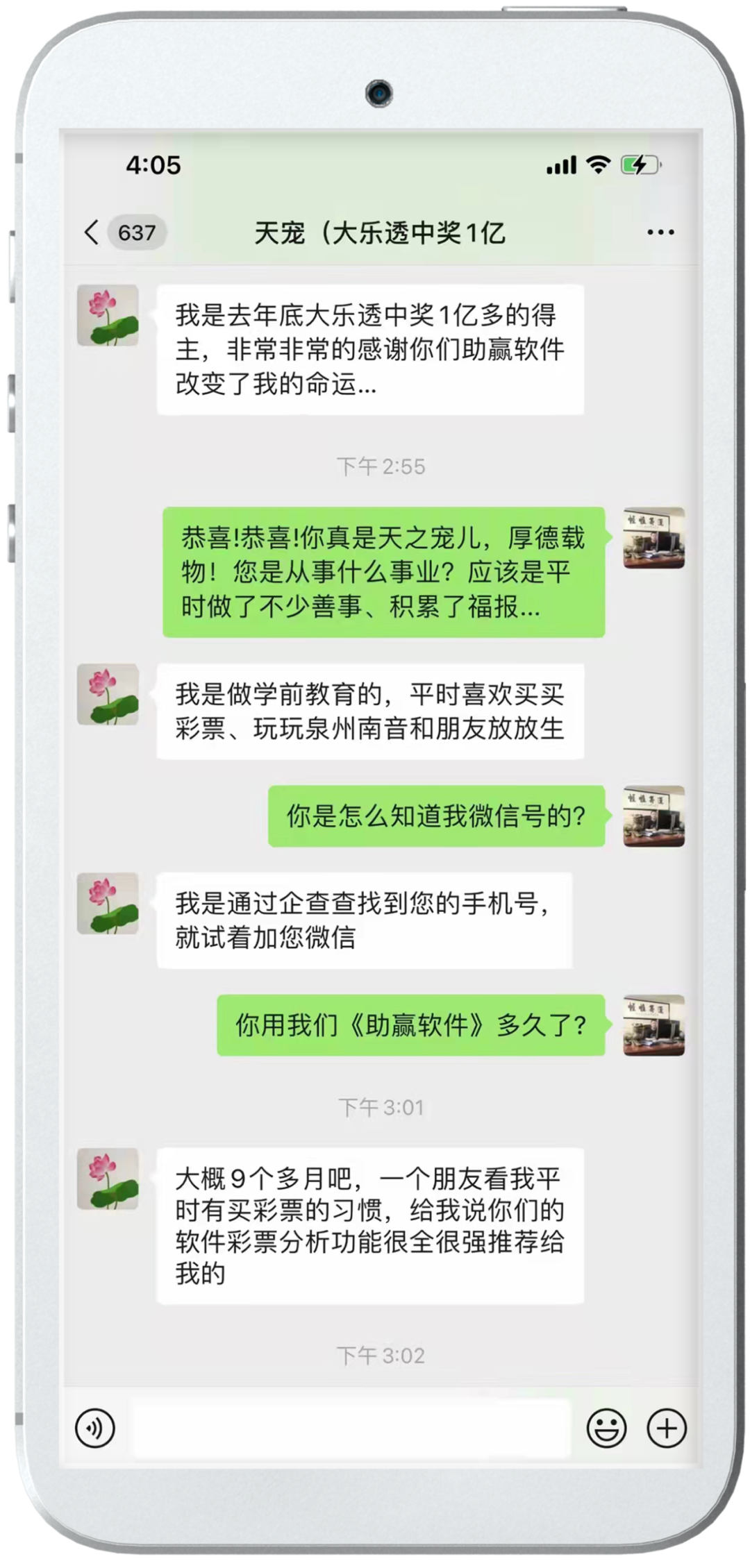Open the chat info overflow menu

click(x=660, y=233)
